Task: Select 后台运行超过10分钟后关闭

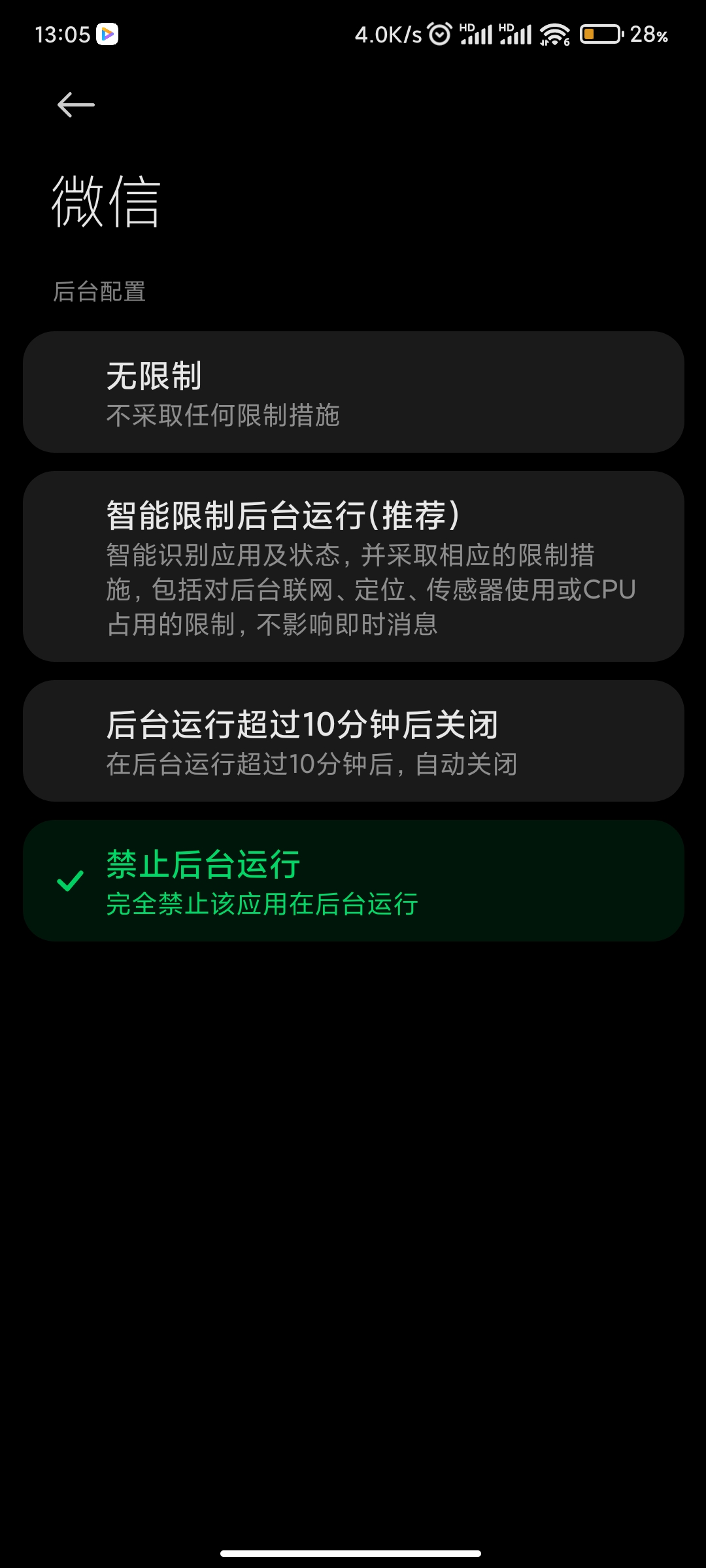Action: tap(353, 741)
